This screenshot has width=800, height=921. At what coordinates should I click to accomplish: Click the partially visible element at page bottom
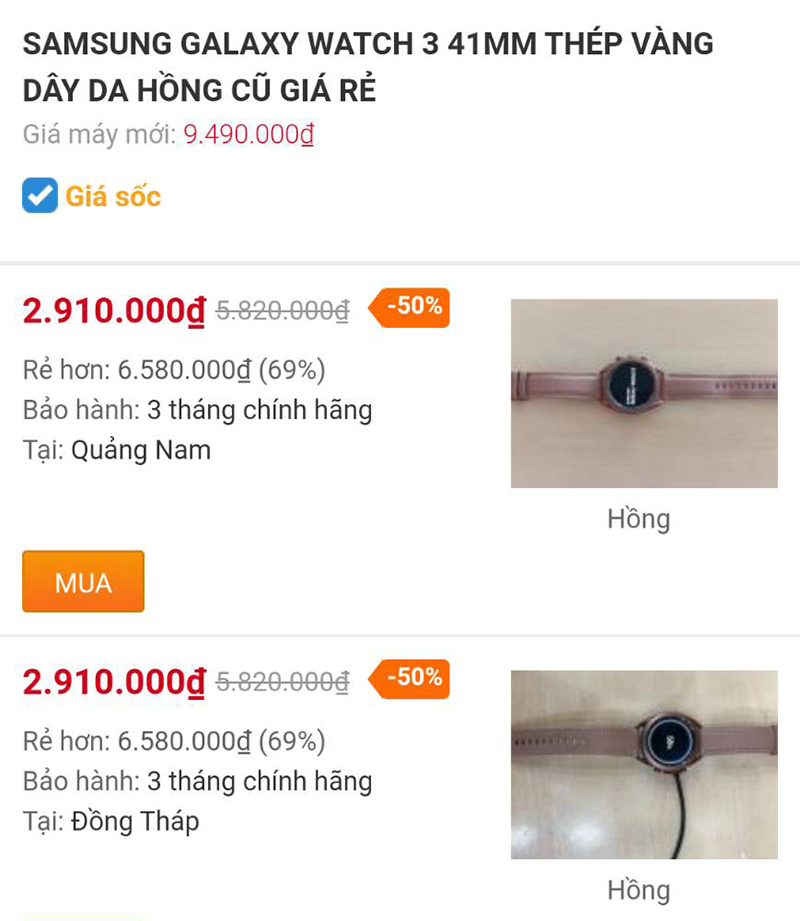pyautogui.click(x=83, y=916)
